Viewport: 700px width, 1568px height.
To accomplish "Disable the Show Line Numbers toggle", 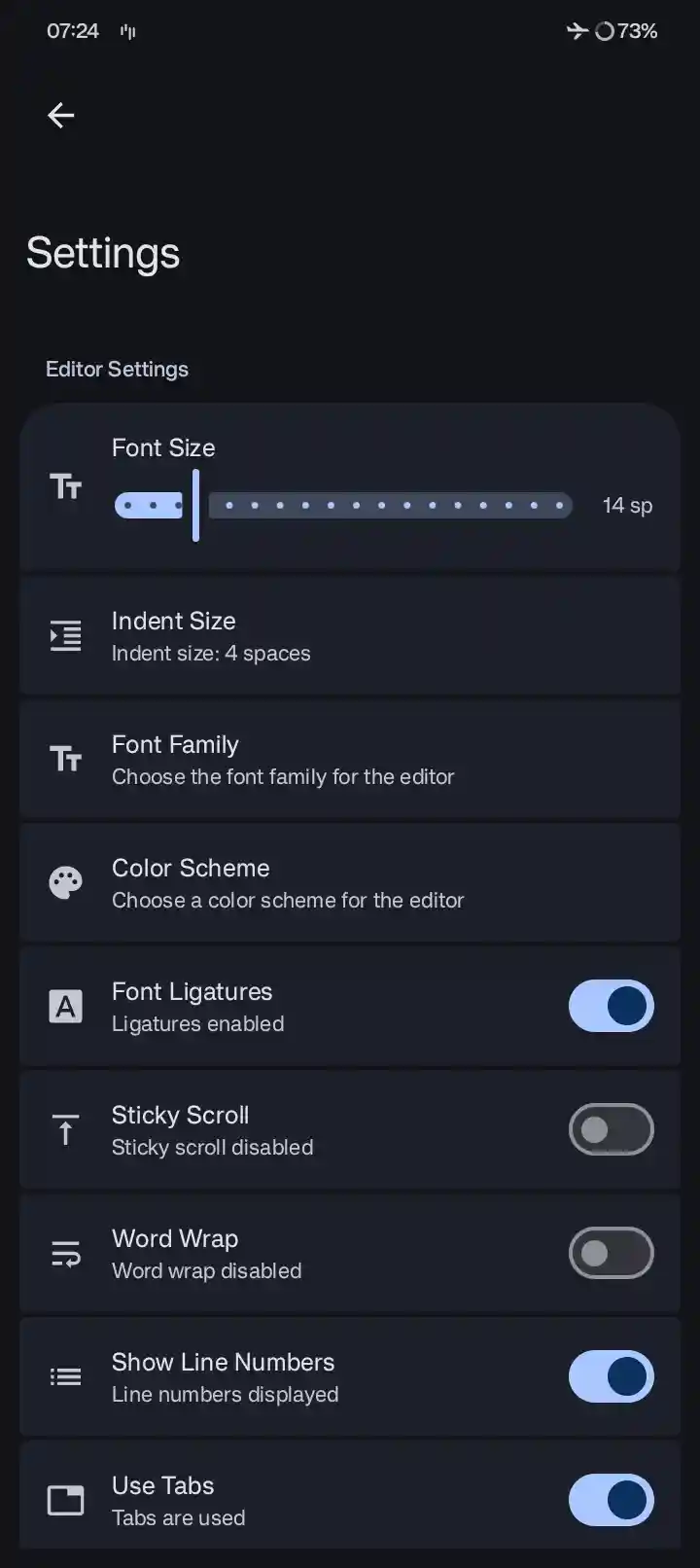I will pos(612,1376).
